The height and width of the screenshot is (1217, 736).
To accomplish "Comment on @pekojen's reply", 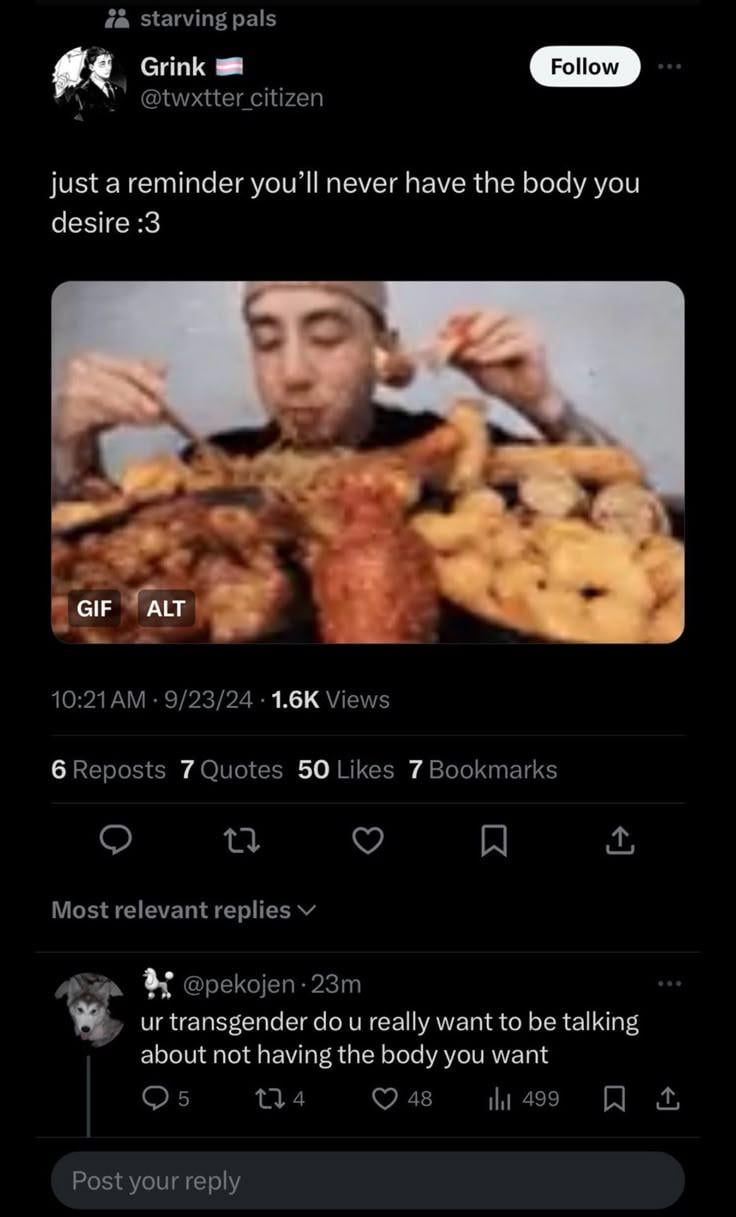I will 154,1099.
